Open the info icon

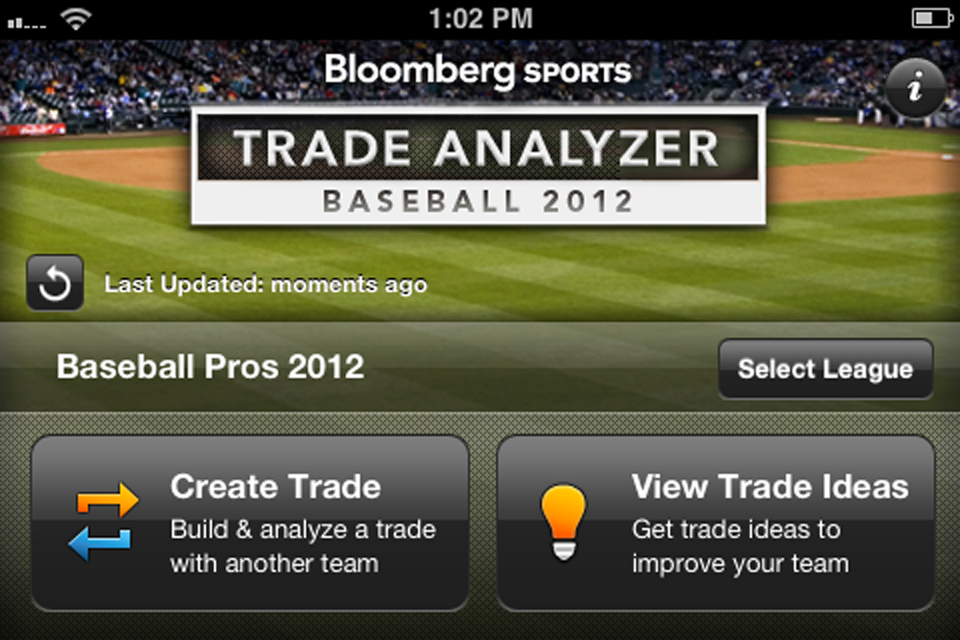(x=914, y=89)
